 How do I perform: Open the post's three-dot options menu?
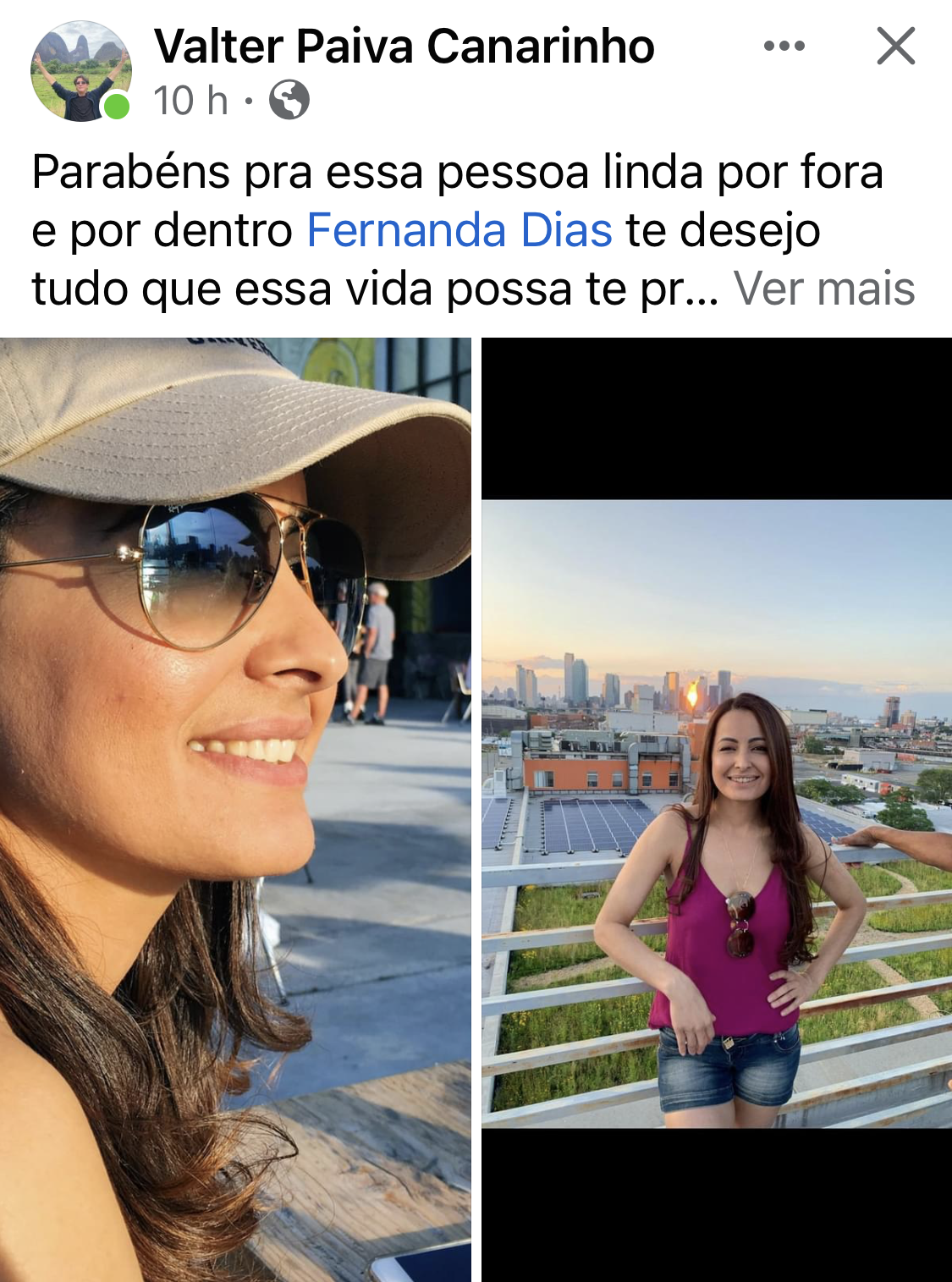coord(784,47)
